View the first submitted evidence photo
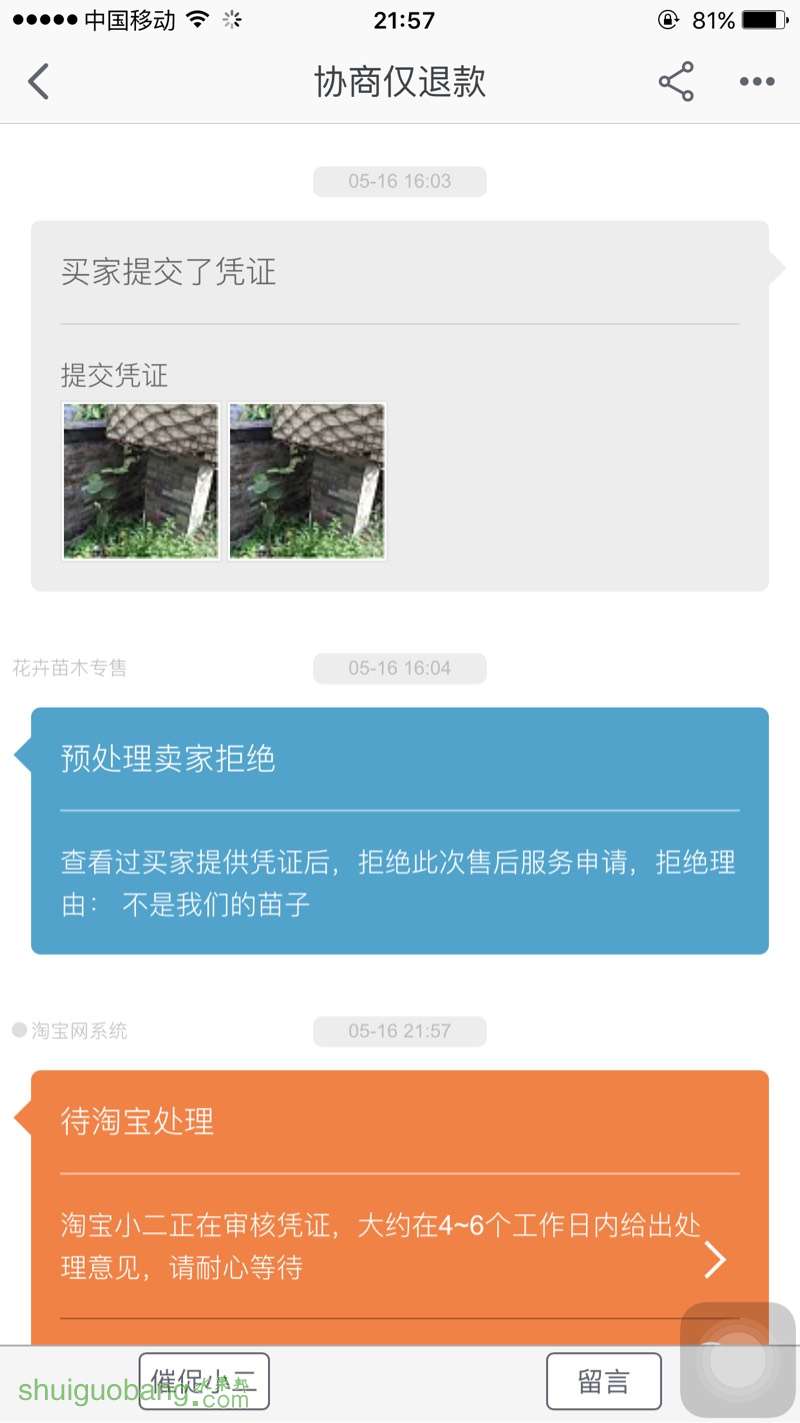The width and height of the screenshot is (800, 1423). [x=141, y=481]
